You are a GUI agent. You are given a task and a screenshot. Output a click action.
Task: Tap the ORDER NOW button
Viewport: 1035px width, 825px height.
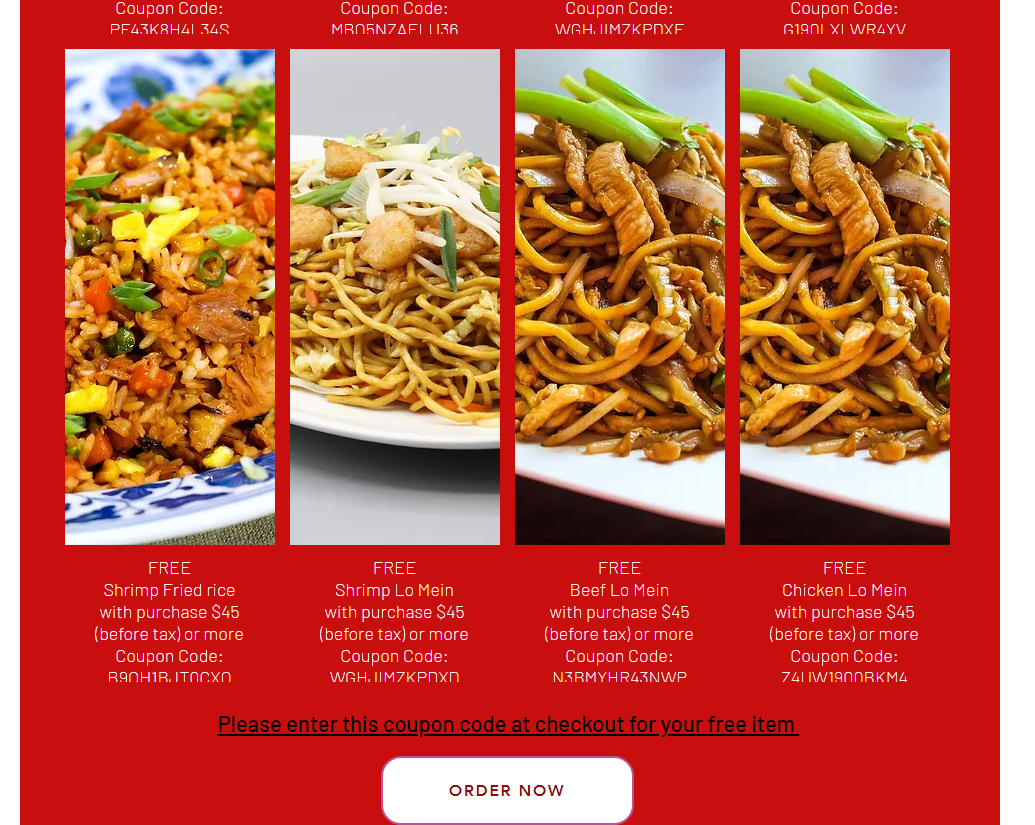coord(507,790)
